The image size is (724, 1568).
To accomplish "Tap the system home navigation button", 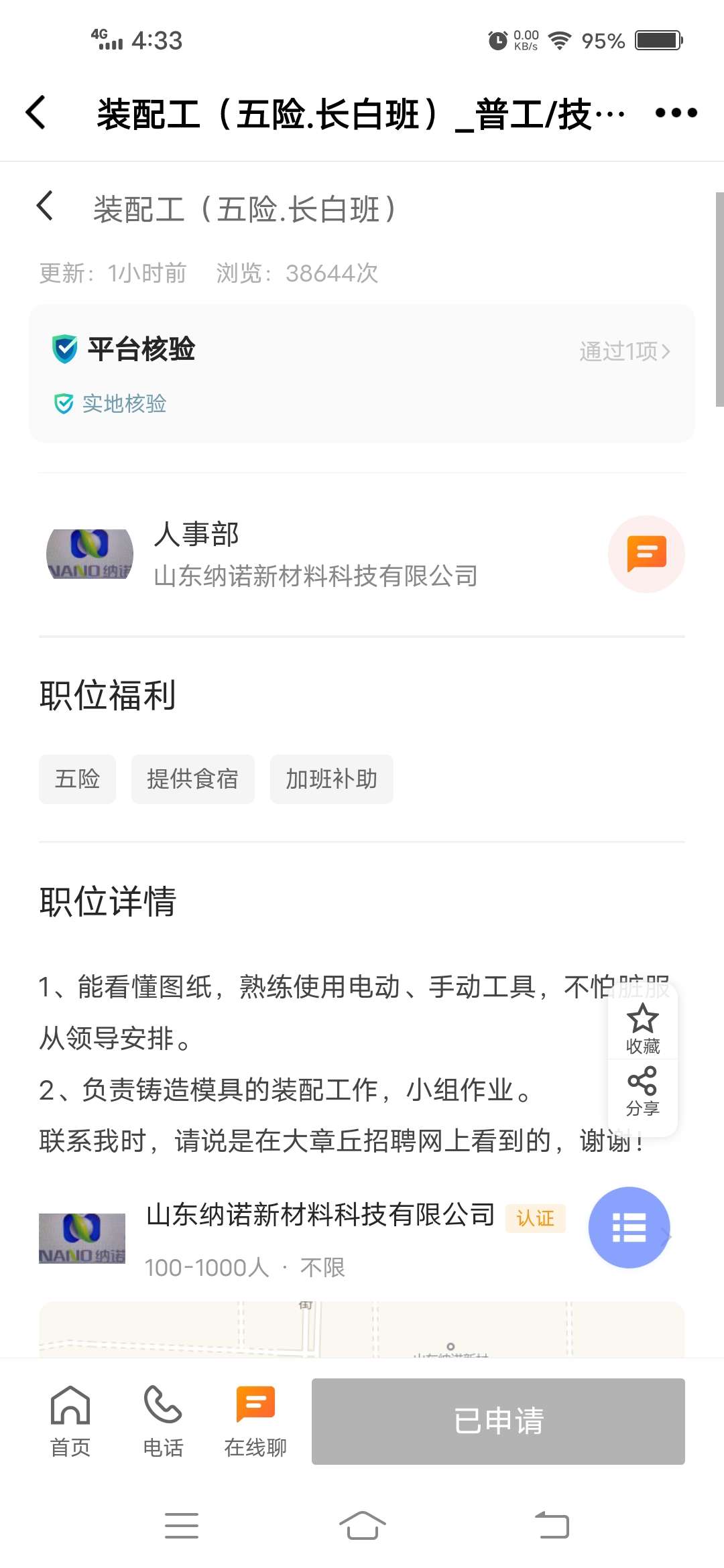I will click(362, 1526).
